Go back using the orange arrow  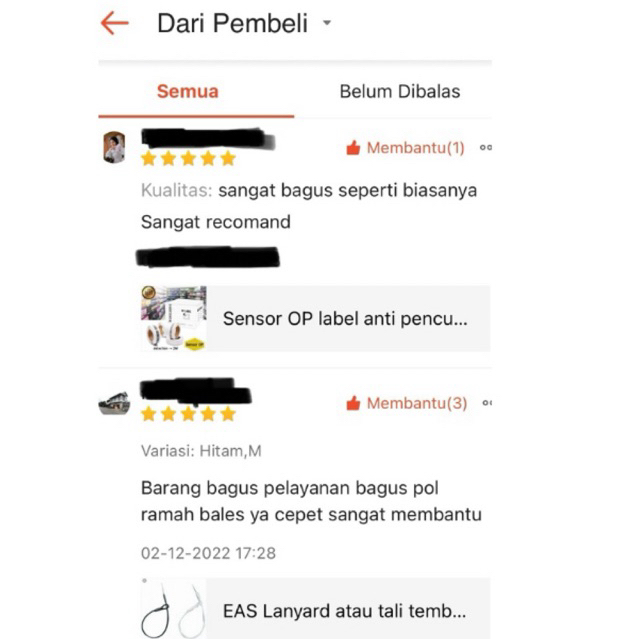point(115,23)
